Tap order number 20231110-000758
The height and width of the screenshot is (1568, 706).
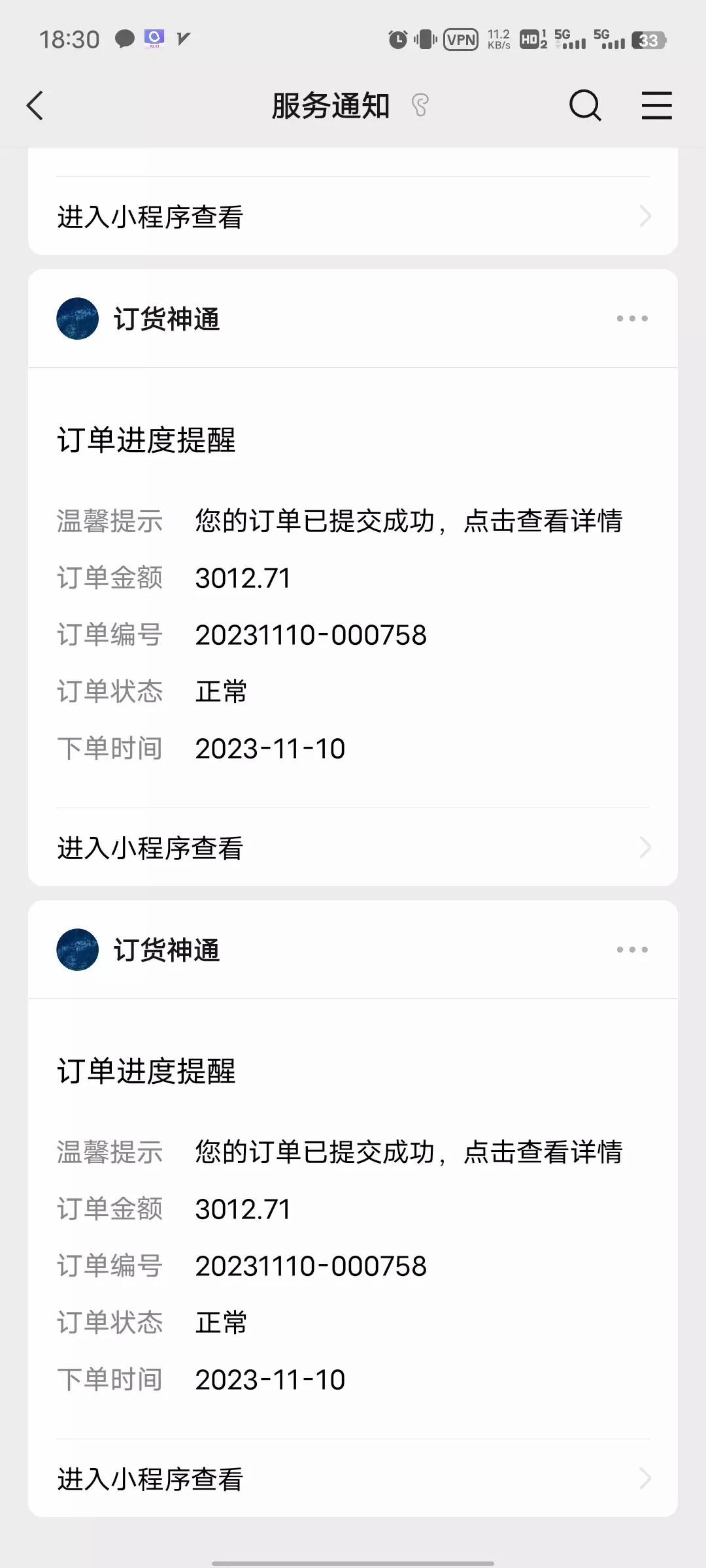coord(311,634)
